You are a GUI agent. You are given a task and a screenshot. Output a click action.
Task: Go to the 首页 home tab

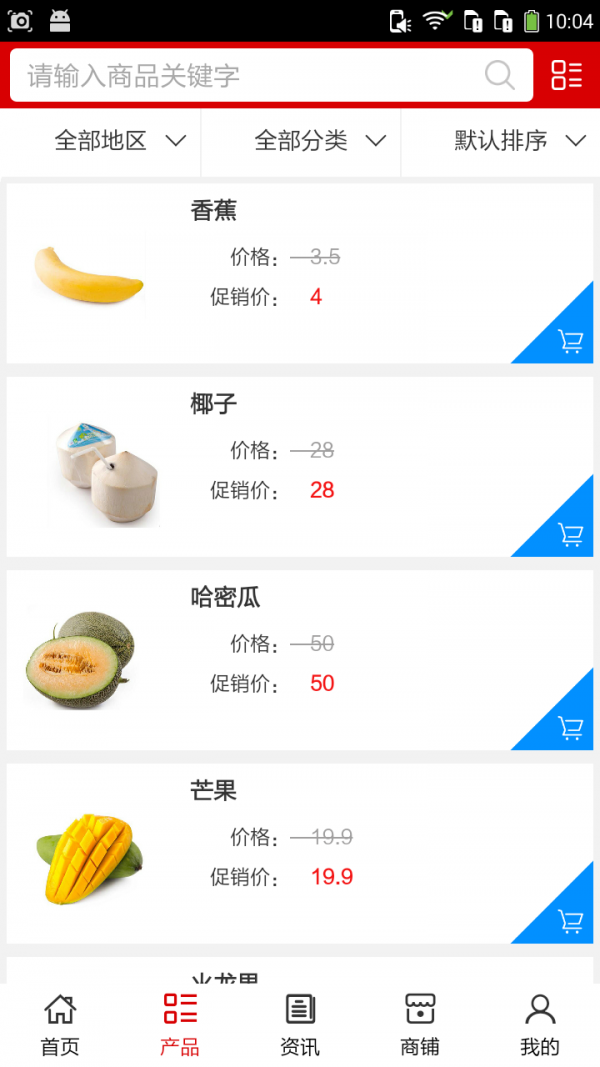pyautogui.click(x=60, y=1025)
